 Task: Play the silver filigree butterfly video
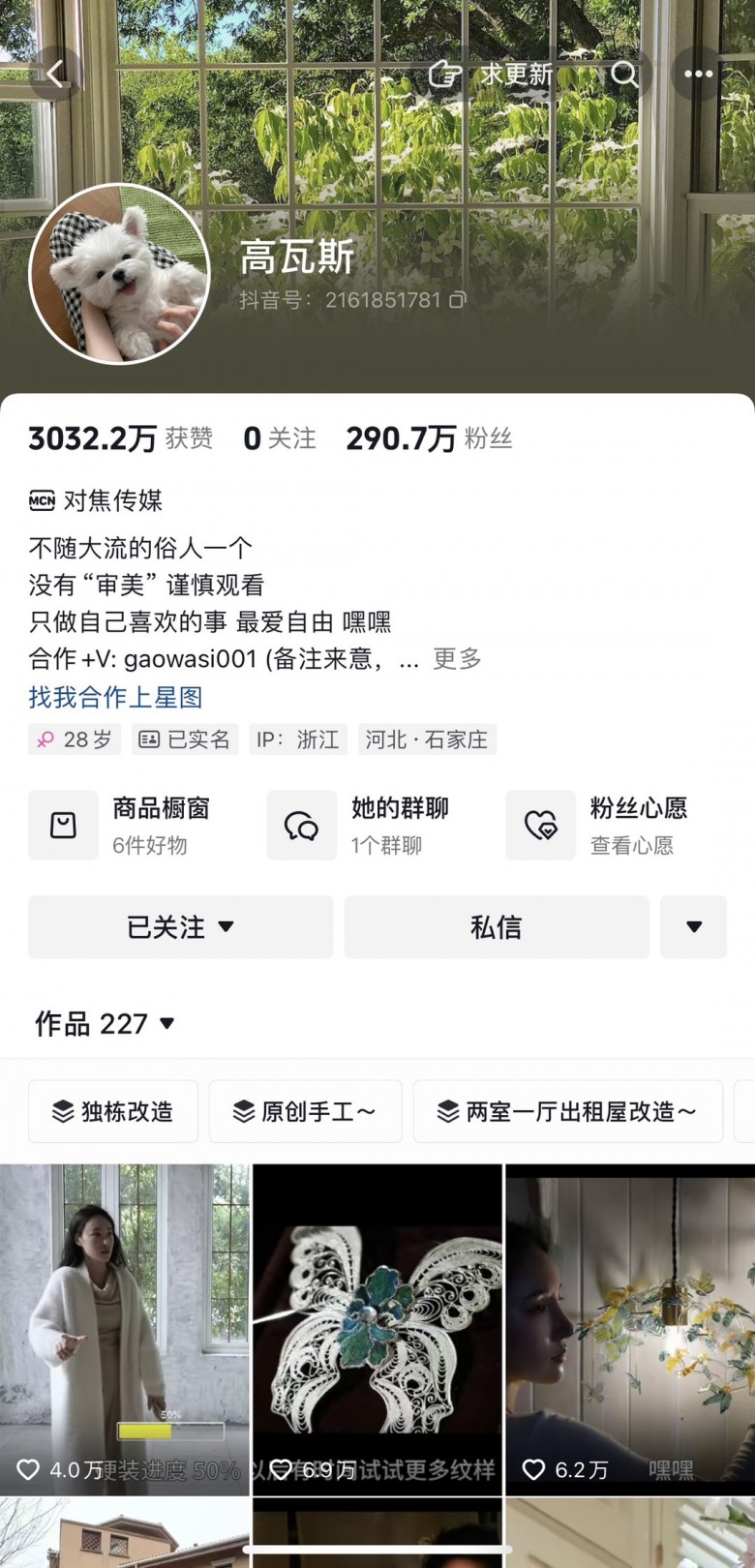point(377,1328)
